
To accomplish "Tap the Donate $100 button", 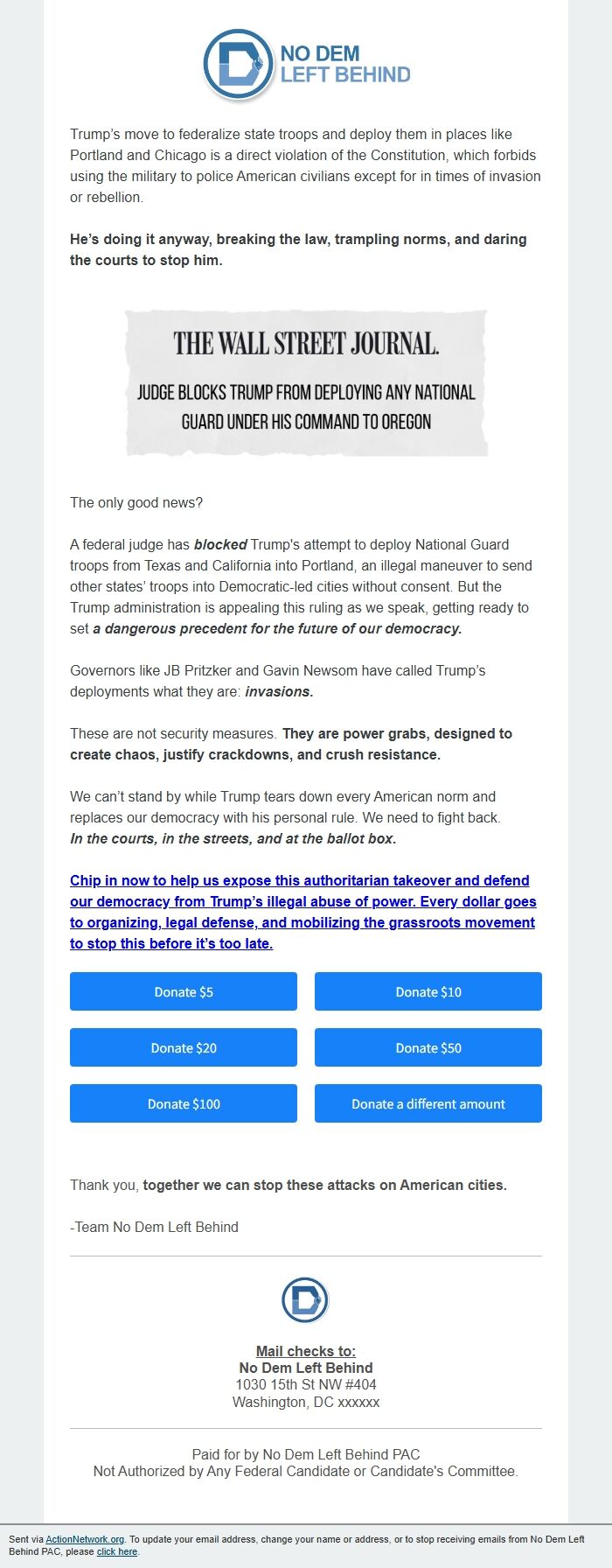I will pos(184,1103).
